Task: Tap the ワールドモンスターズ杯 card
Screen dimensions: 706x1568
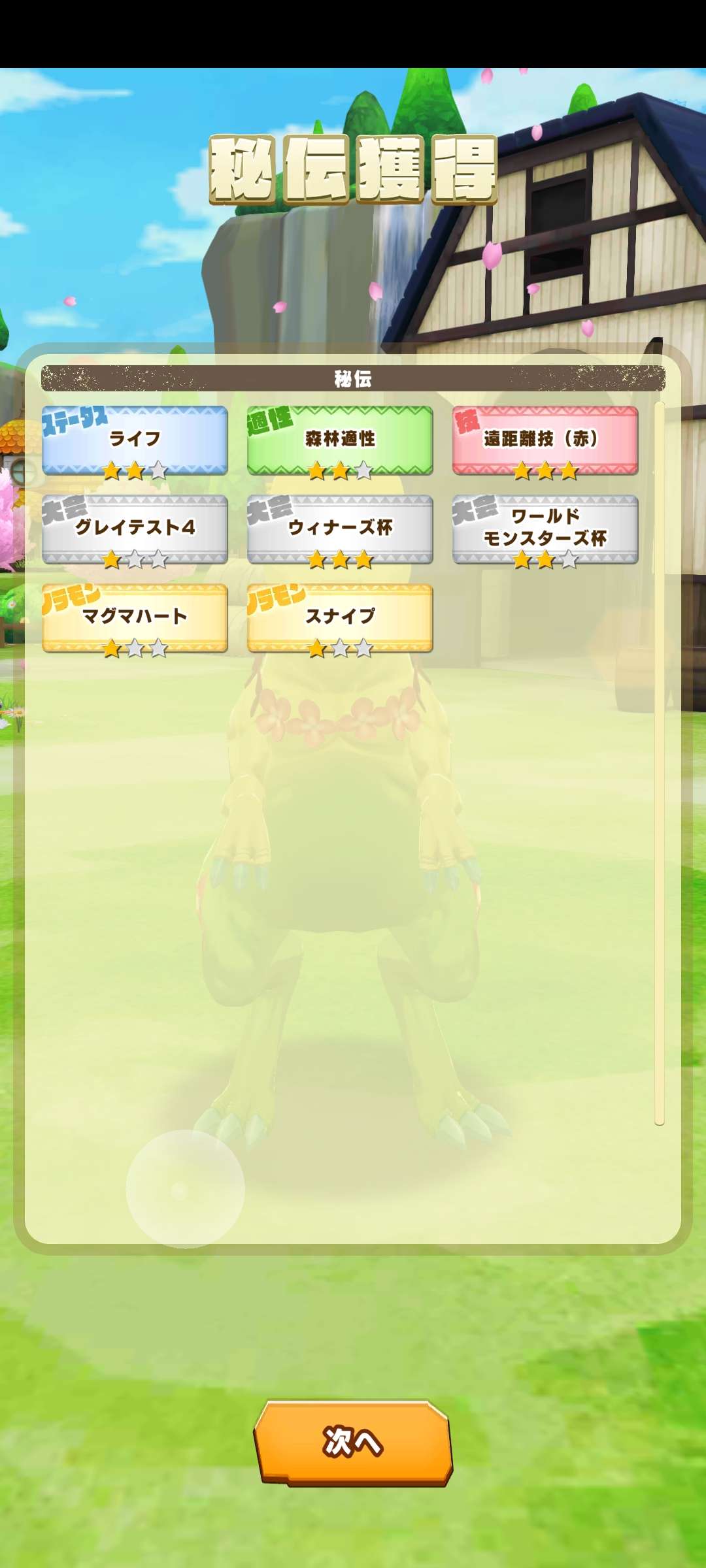Action: [x=545, y=529]
